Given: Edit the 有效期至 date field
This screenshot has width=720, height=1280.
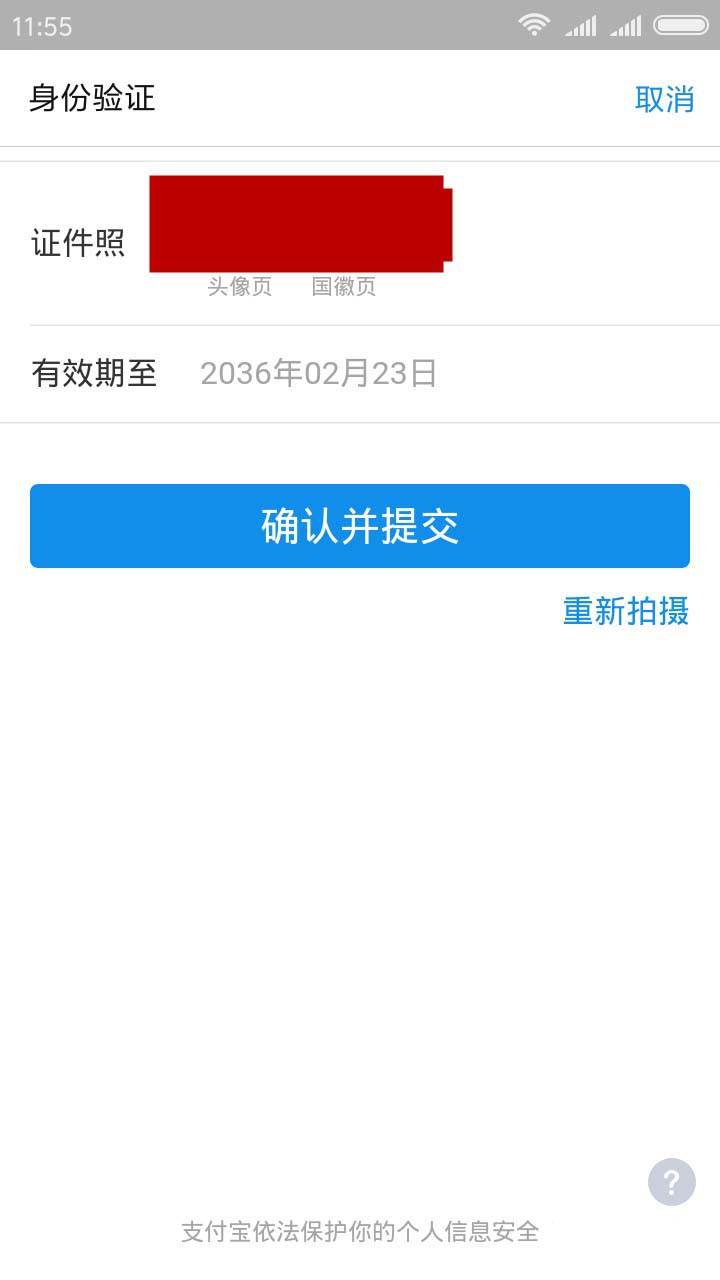Looking at the screenshot, I should coord(318,374).
